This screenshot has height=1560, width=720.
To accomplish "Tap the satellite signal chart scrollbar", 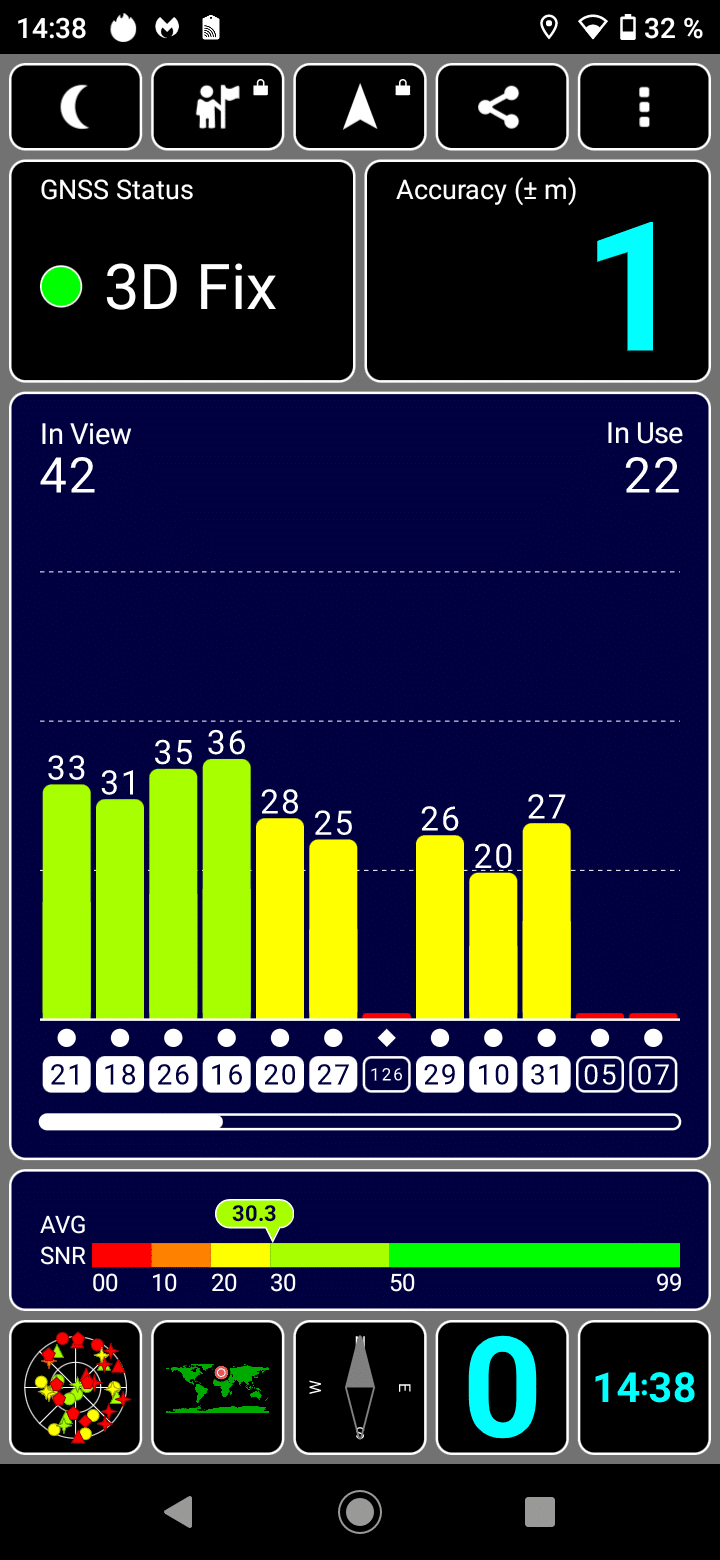I will tap(360, 1122).
